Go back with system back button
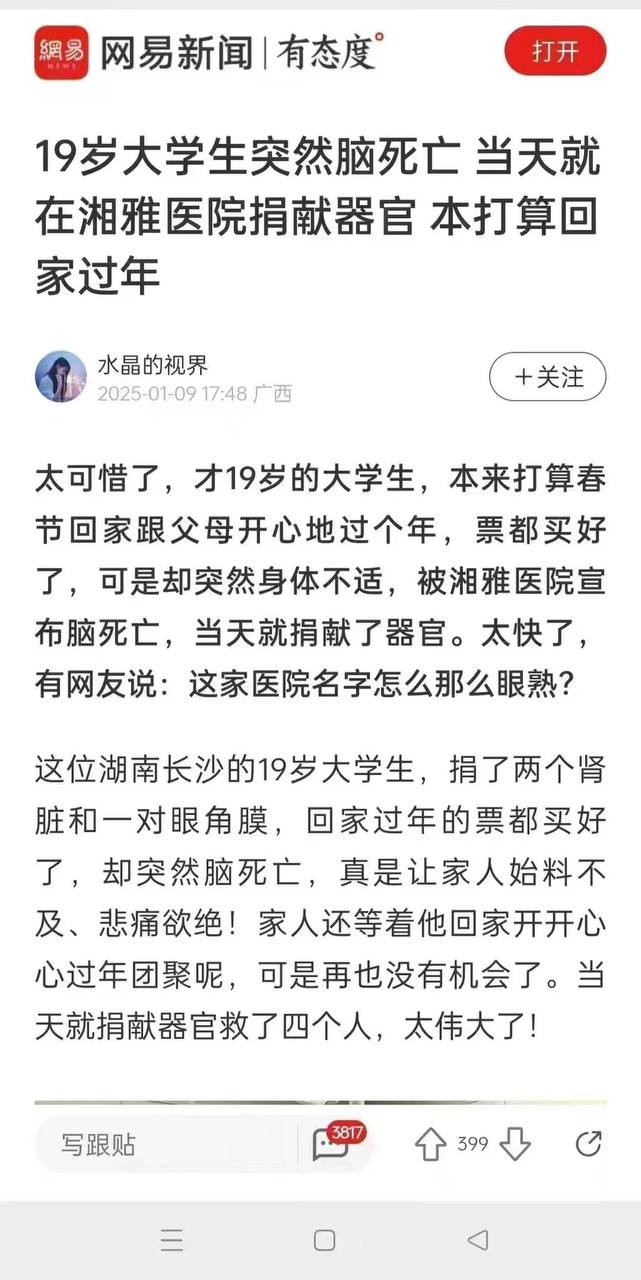This screenshot has width=641, height=1280. click(x=477, y=1241)
